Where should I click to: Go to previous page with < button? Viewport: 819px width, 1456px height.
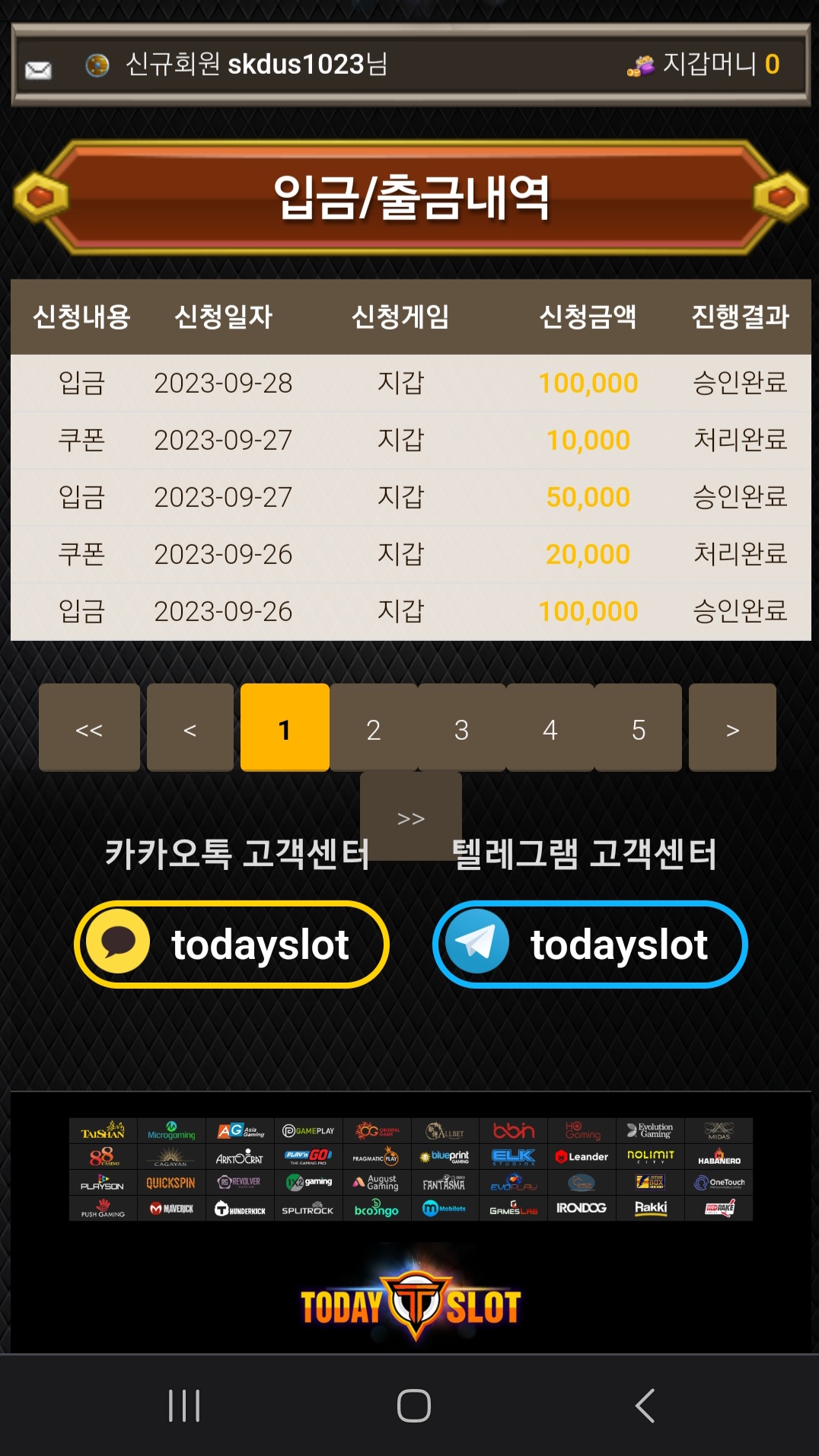coord(190,728)
